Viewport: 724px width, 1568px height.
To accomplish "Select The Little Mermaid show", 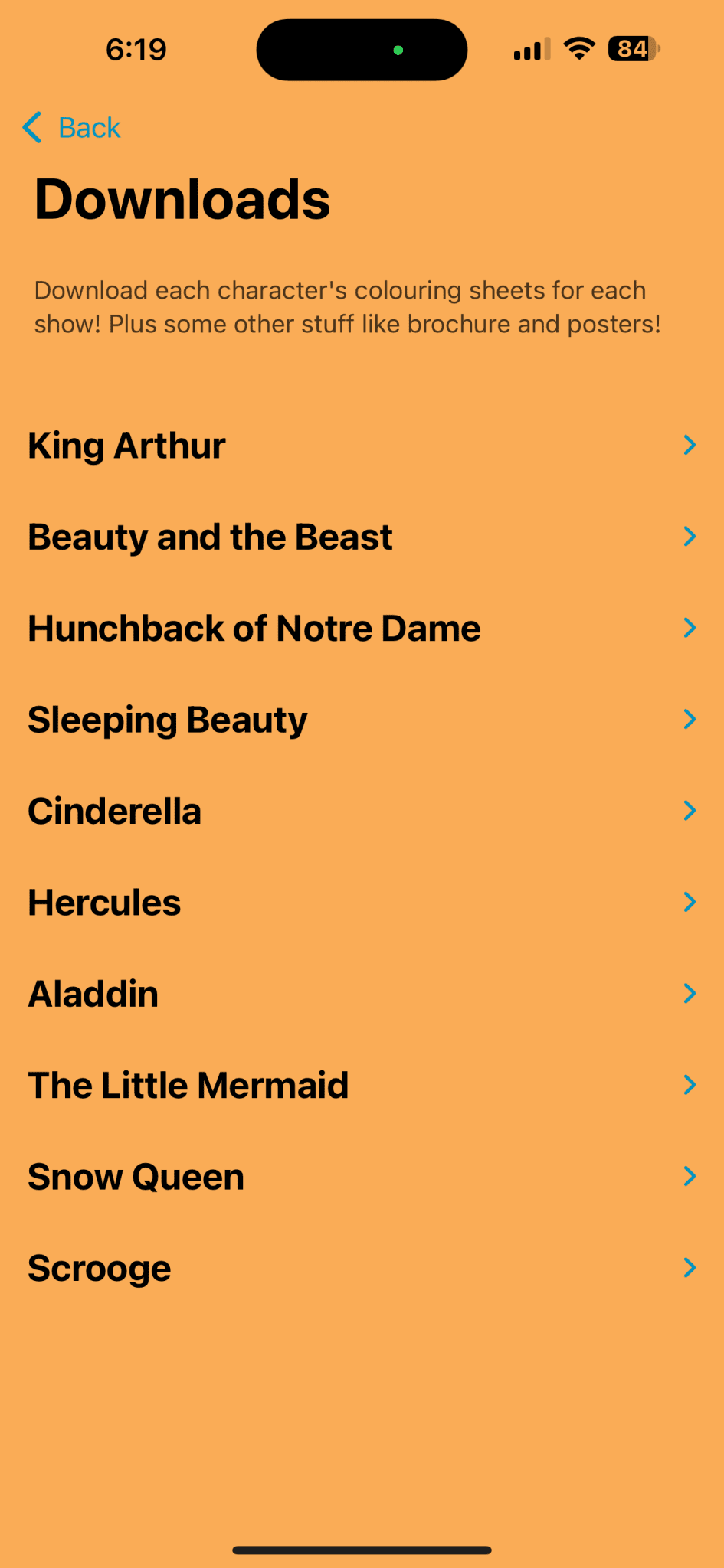I will click(x=188, y=1084).
